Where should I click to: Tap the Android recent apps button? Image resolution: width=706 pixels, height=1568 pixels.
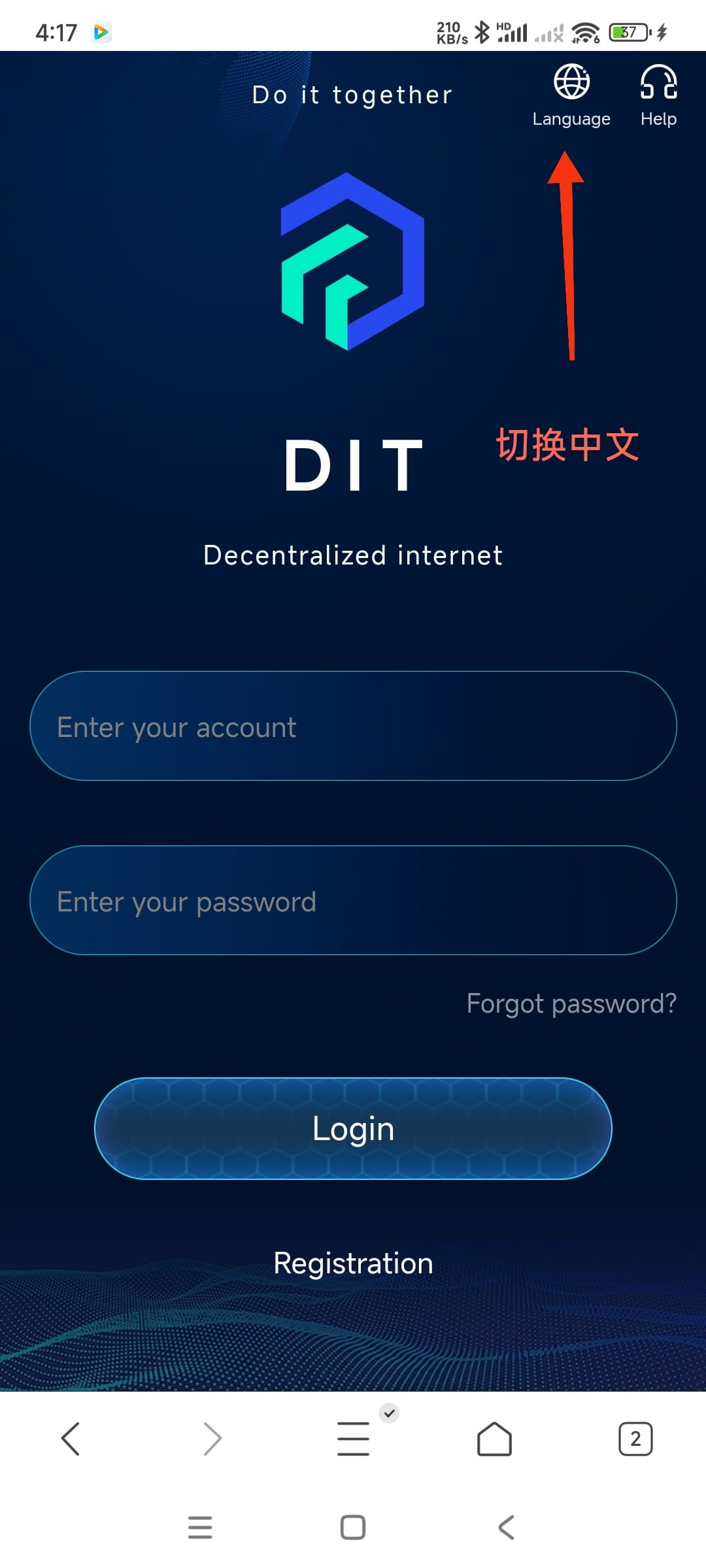coord(200,1527)
